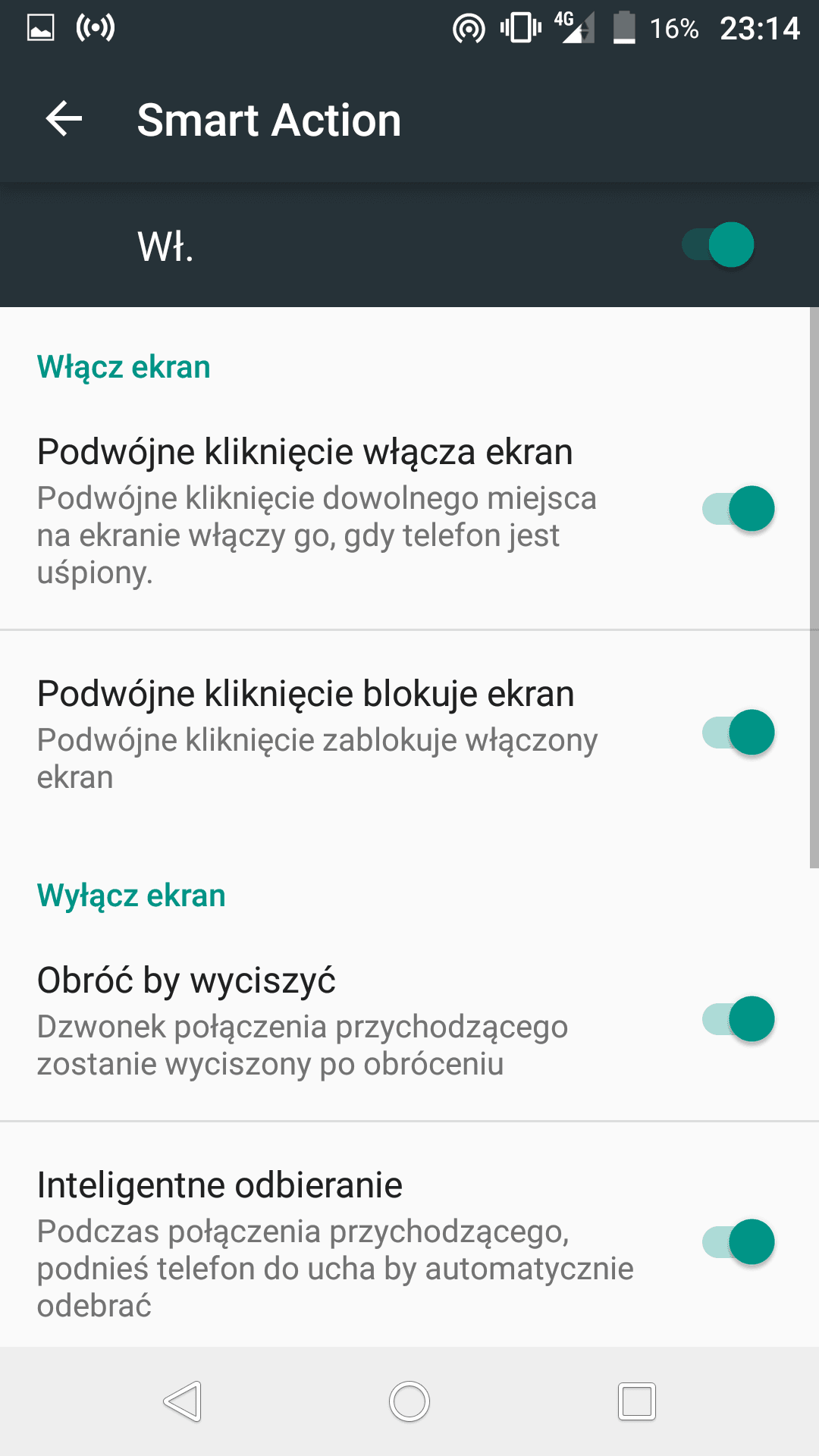Toggle Podwójne kliknięcie blokuje ekran off
Image resolution: width=819 pixels, height=1456 pixels.
(738, 733)
